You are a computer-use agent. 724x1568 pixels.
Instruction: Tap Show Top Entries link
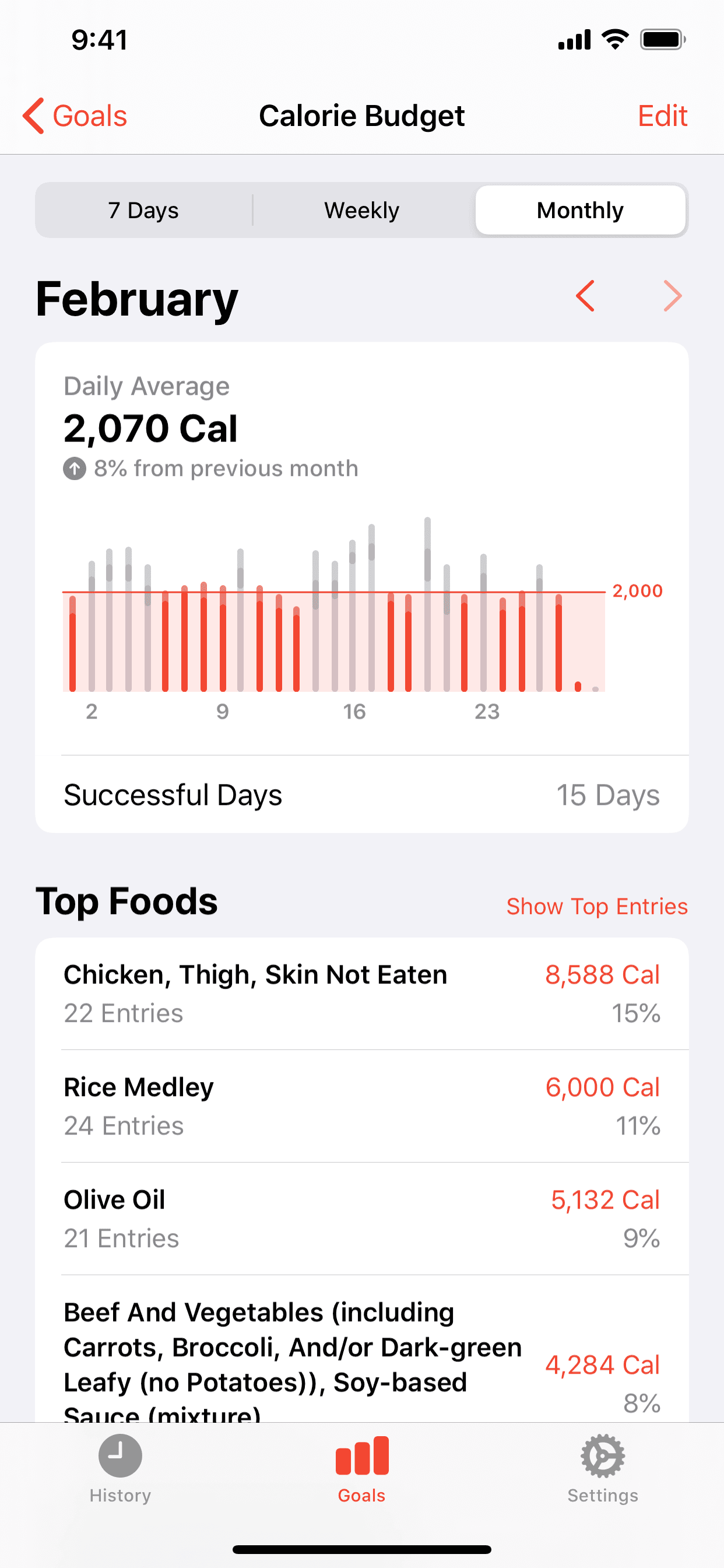[x=597, y=907]
